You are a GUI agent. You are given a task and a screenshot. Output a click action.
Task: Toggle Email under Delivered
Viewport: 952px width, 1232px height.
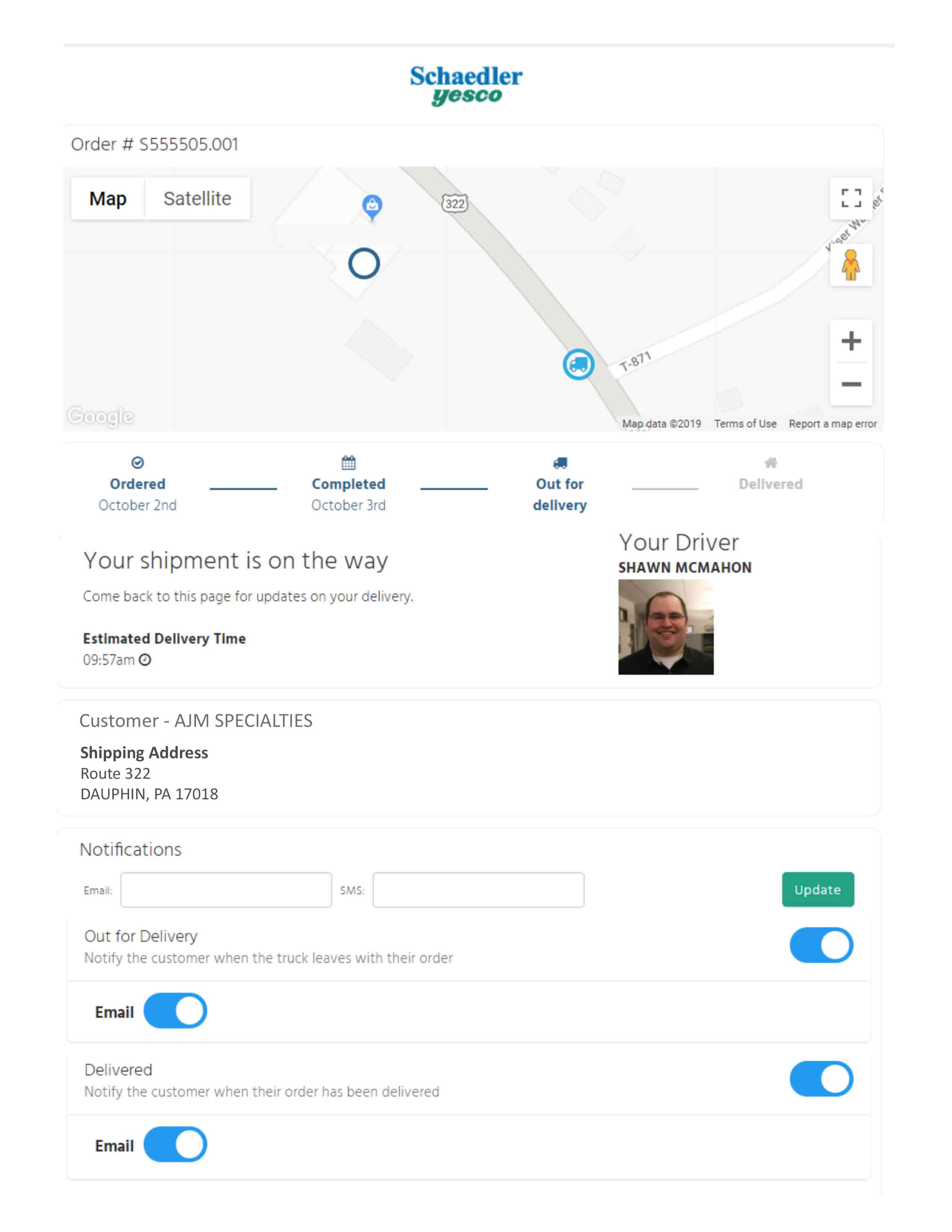pos(175,1144)
